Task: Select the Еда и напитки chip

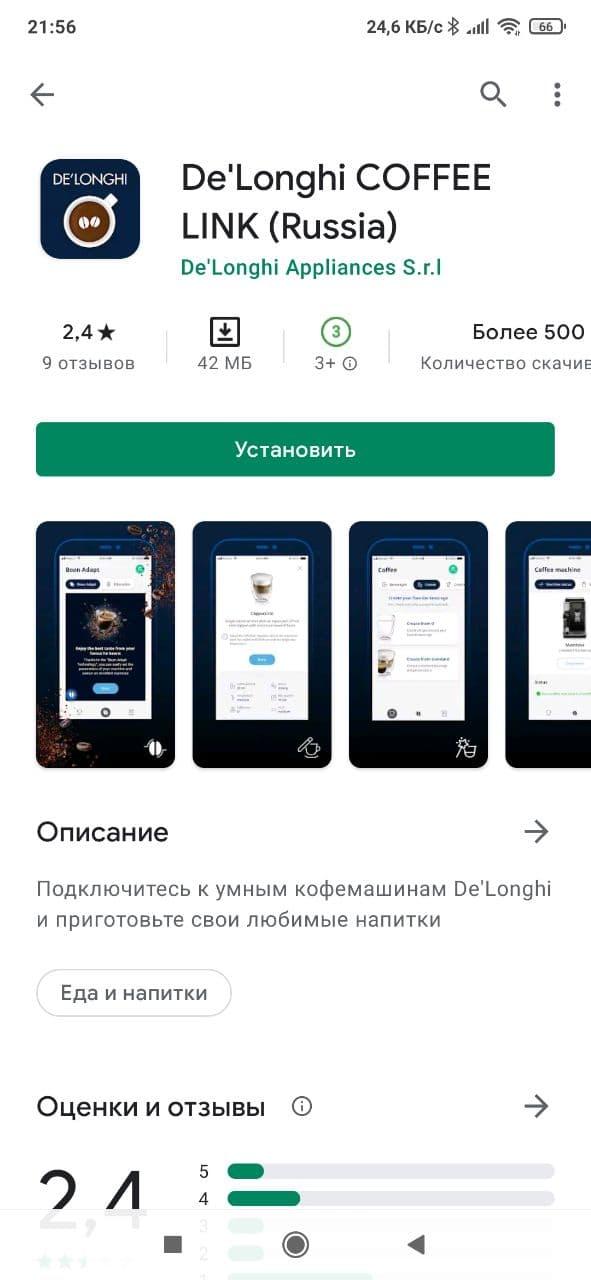Action: click(x=134, y=993)
